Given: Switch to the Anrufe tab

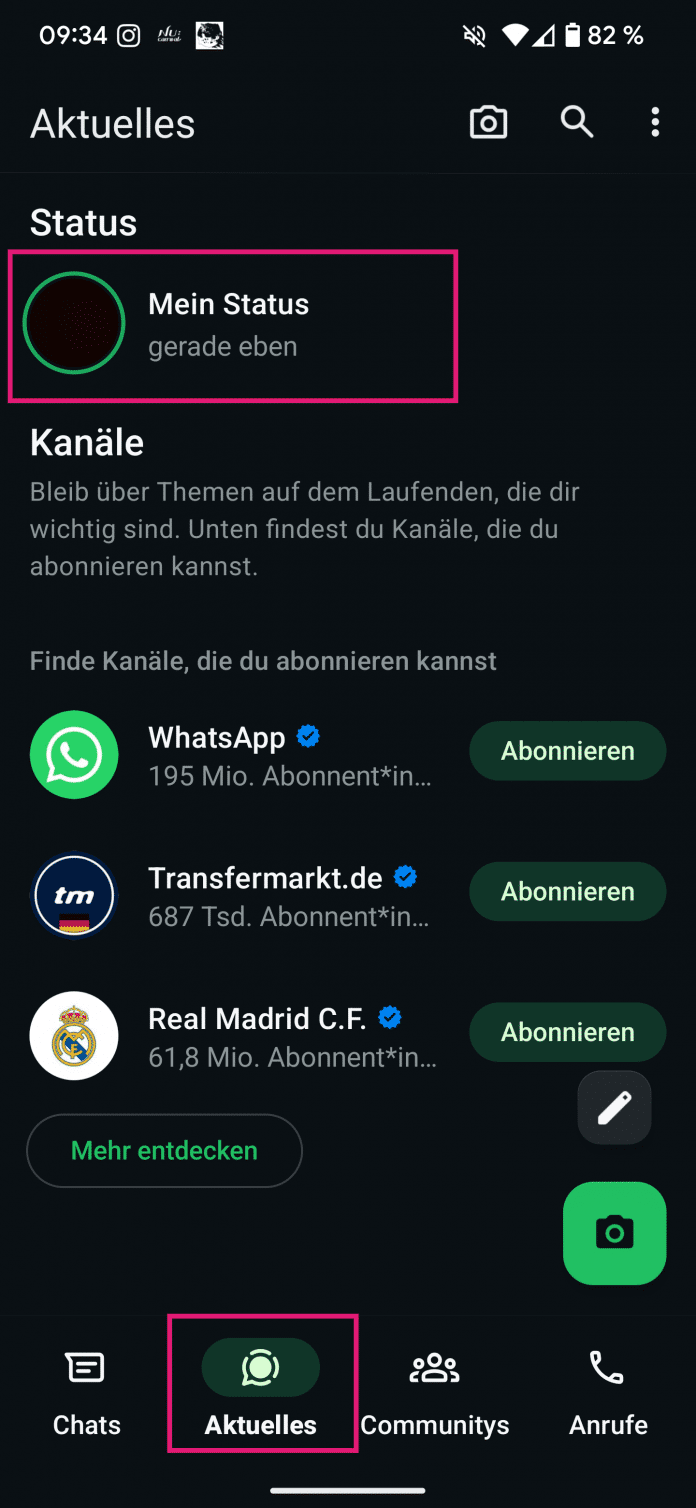Looking at the screenshot, I should click(608, 1392).
